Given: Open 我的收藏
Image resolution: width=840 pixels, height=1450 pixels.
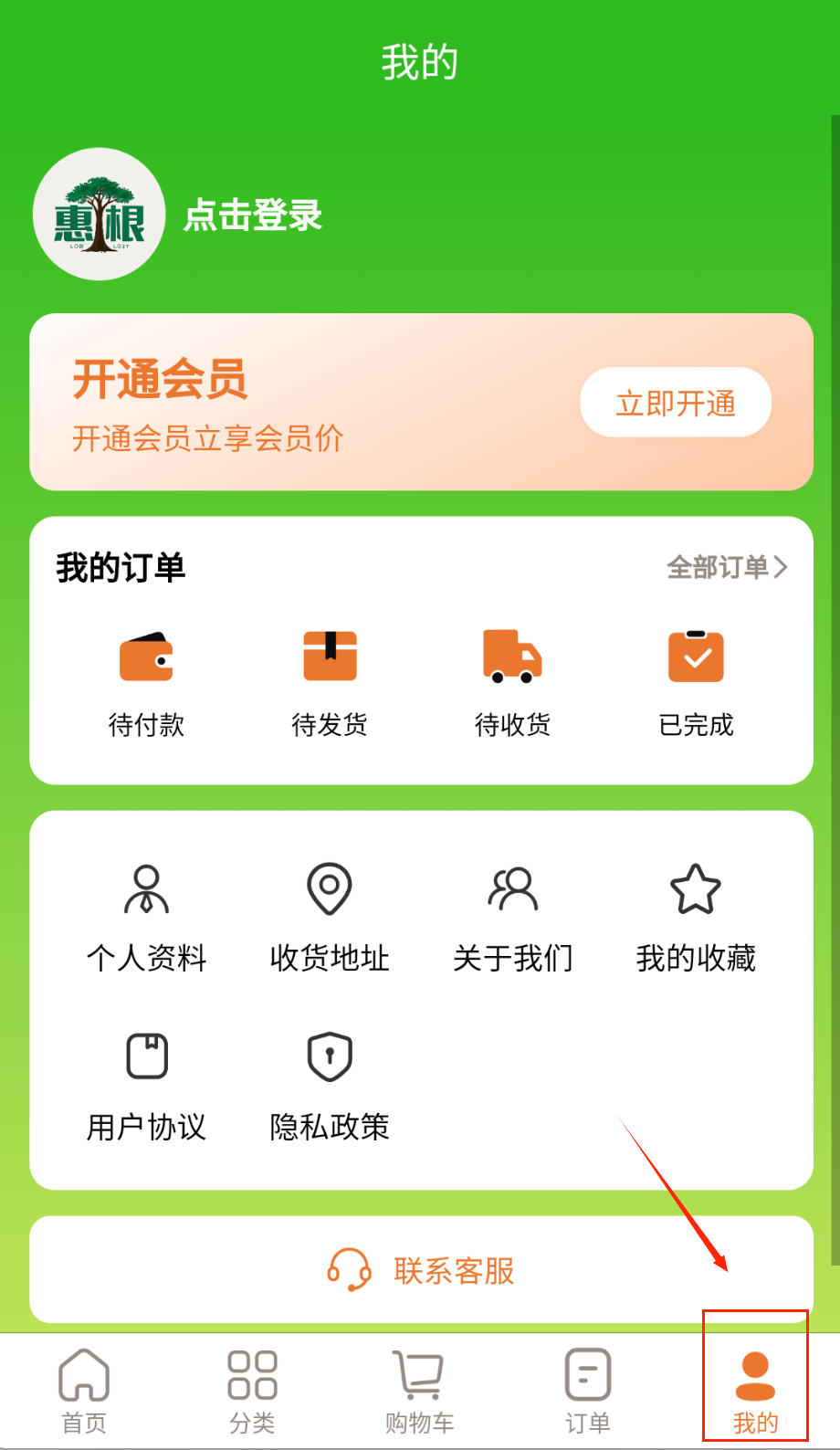Looking at the screenshot, I should tap(696, 918).
